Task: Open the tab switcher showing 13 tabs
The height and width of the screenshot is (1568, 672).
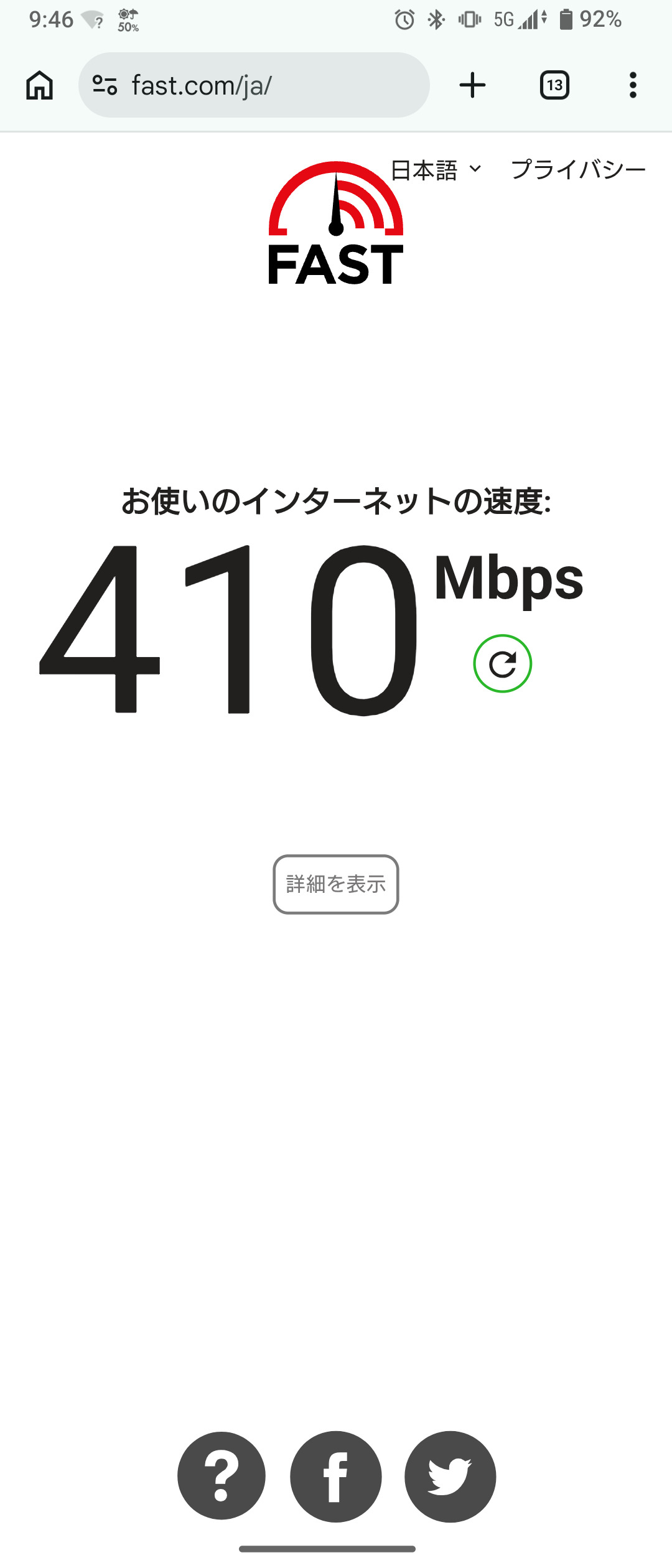Action: pos(554,85)
